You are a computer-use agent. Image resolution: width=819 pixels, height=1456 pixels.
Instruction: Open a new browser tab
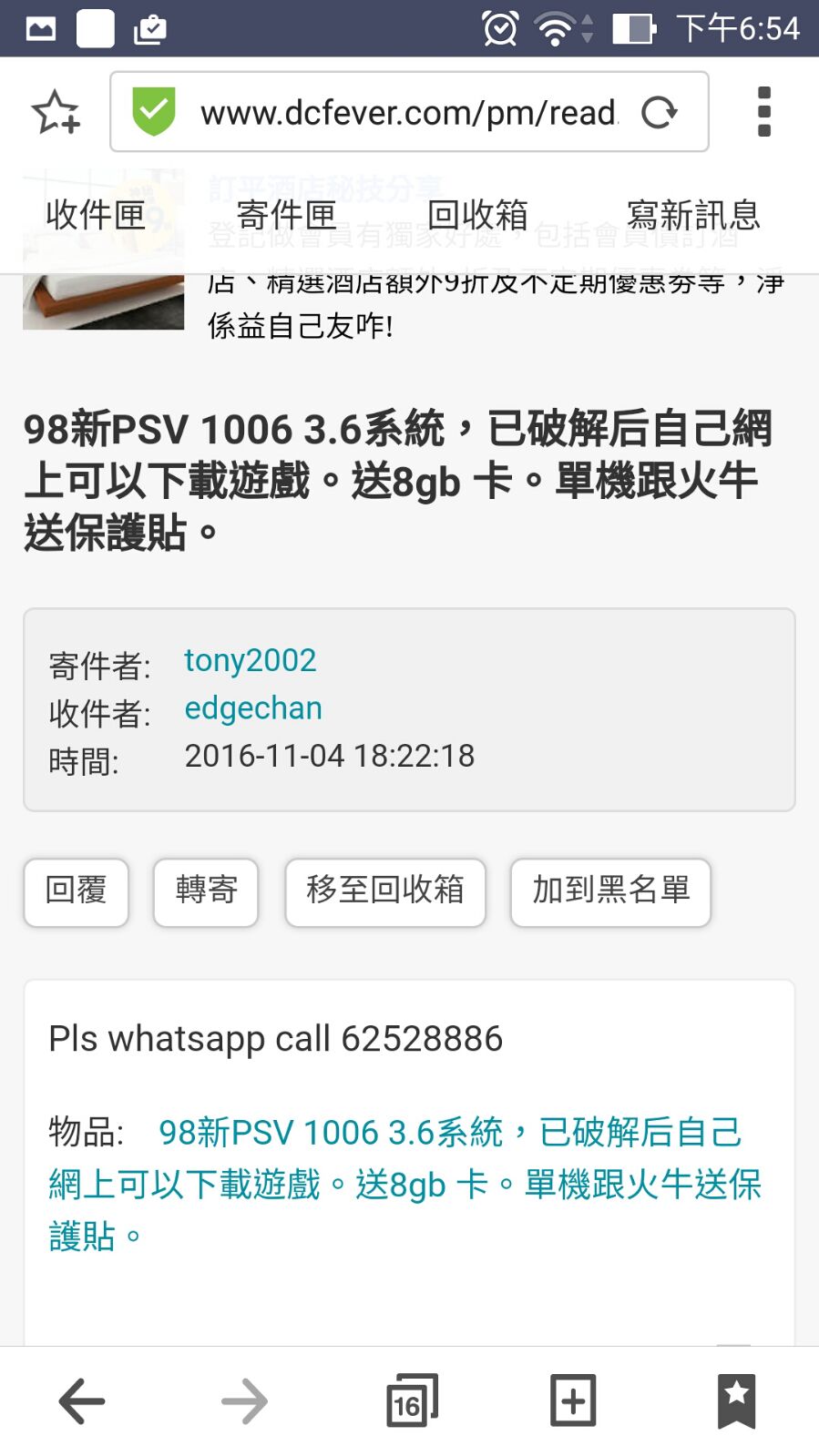pos(573,1400)
